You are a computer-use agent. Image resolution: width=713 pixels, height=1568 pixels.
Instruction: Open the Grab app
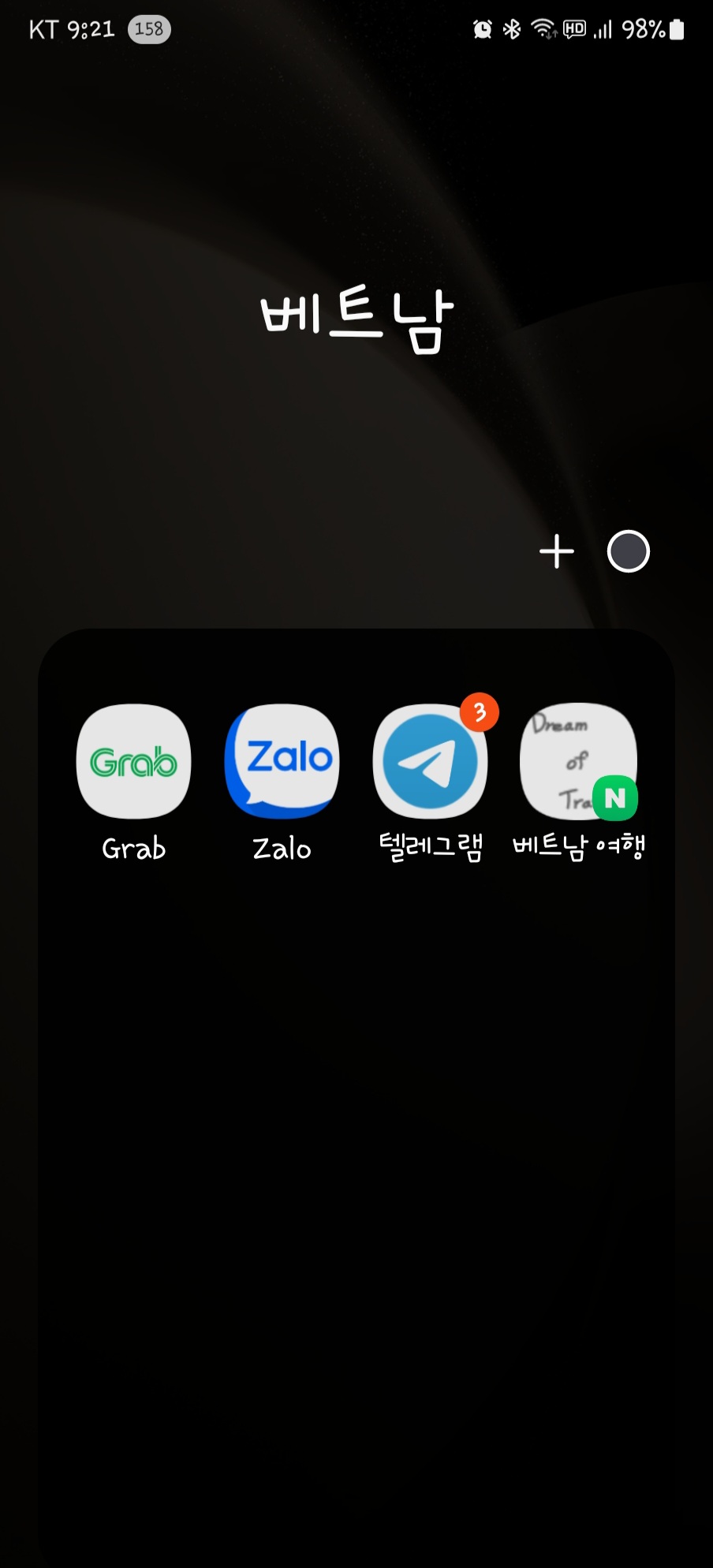tap(133, 762)
